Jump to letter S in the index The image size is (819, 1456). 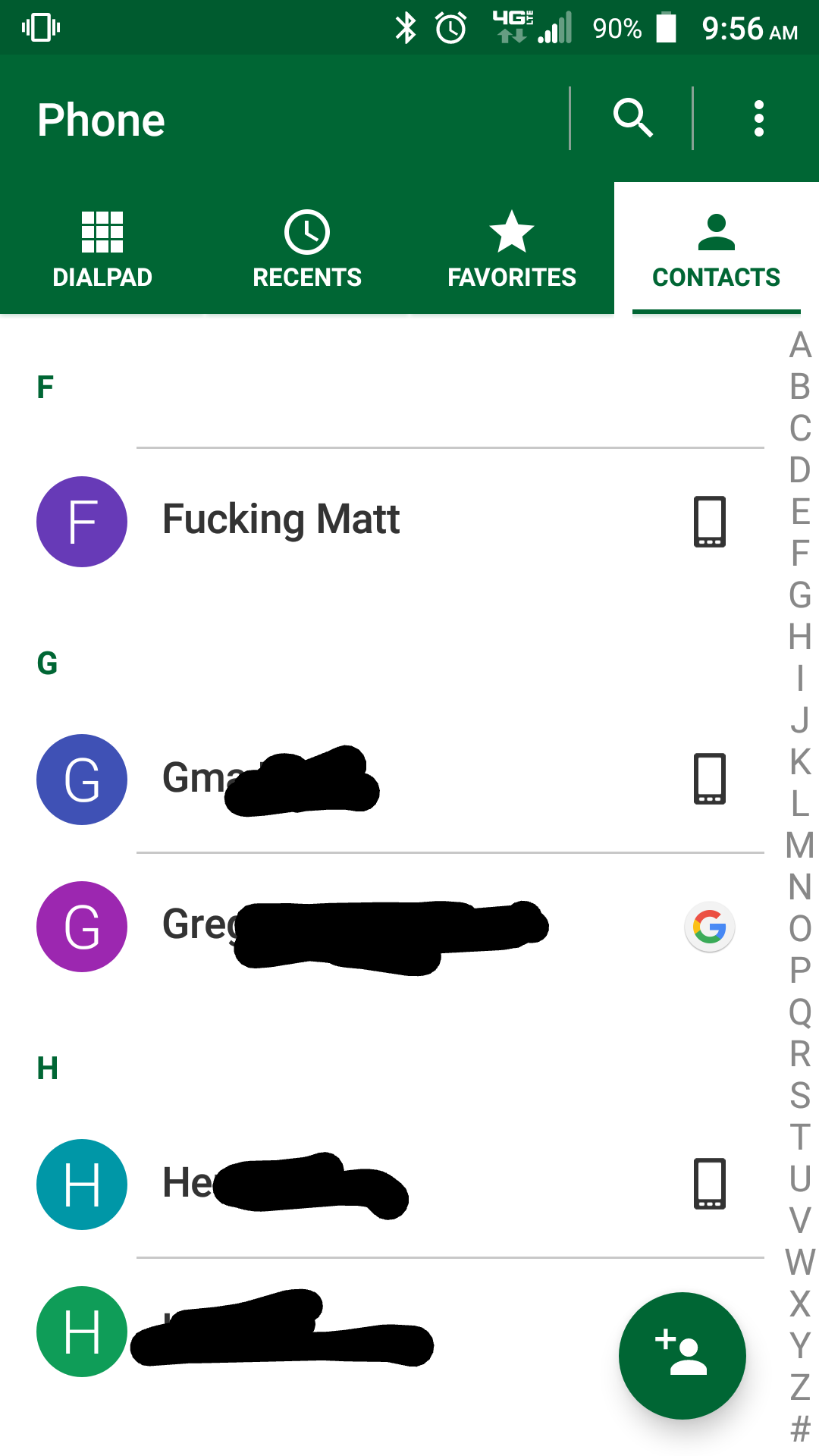click(x=800, y=1095)
